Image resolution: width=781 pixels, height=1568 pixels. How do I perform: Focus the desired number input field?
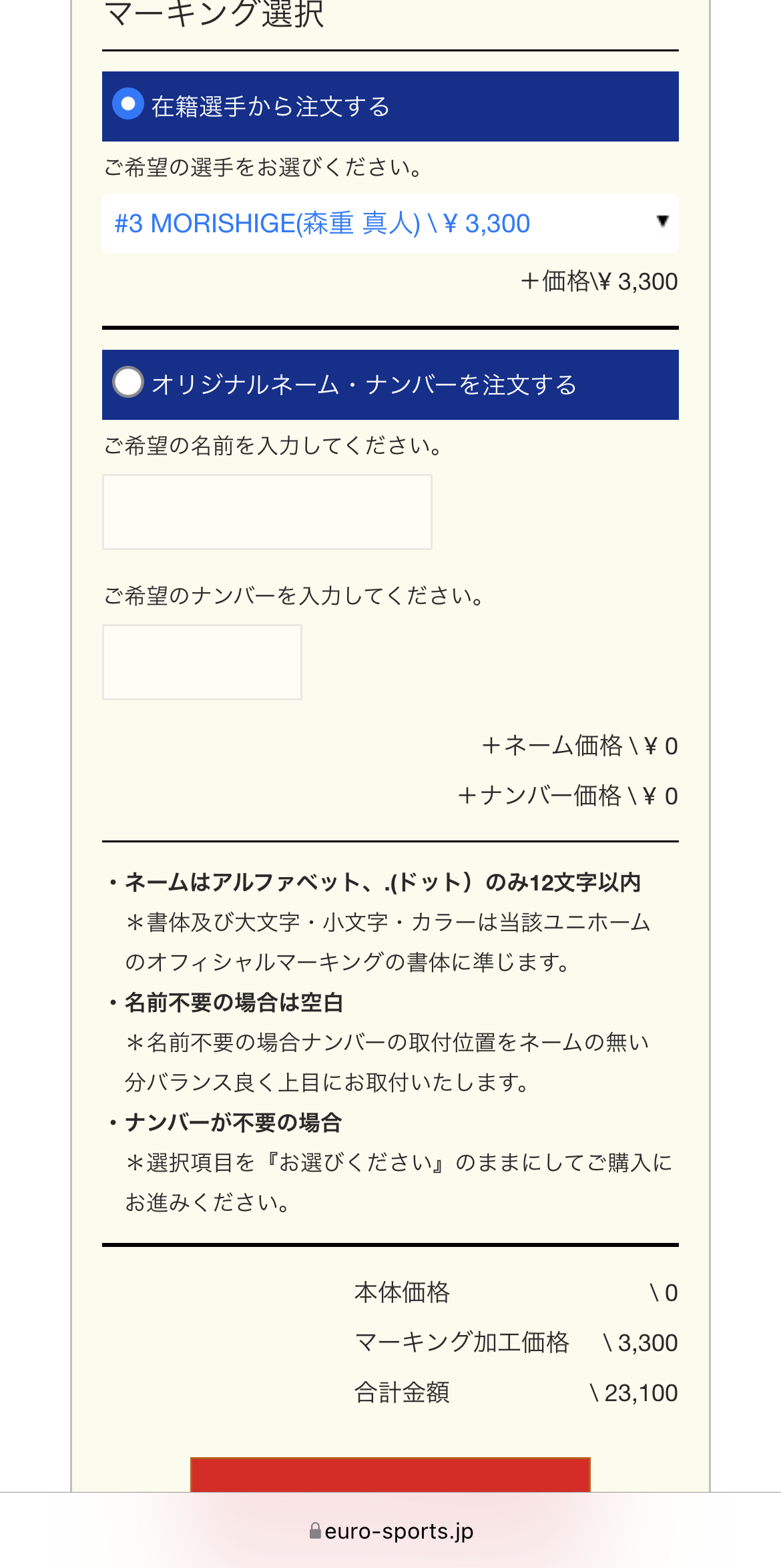202,662
